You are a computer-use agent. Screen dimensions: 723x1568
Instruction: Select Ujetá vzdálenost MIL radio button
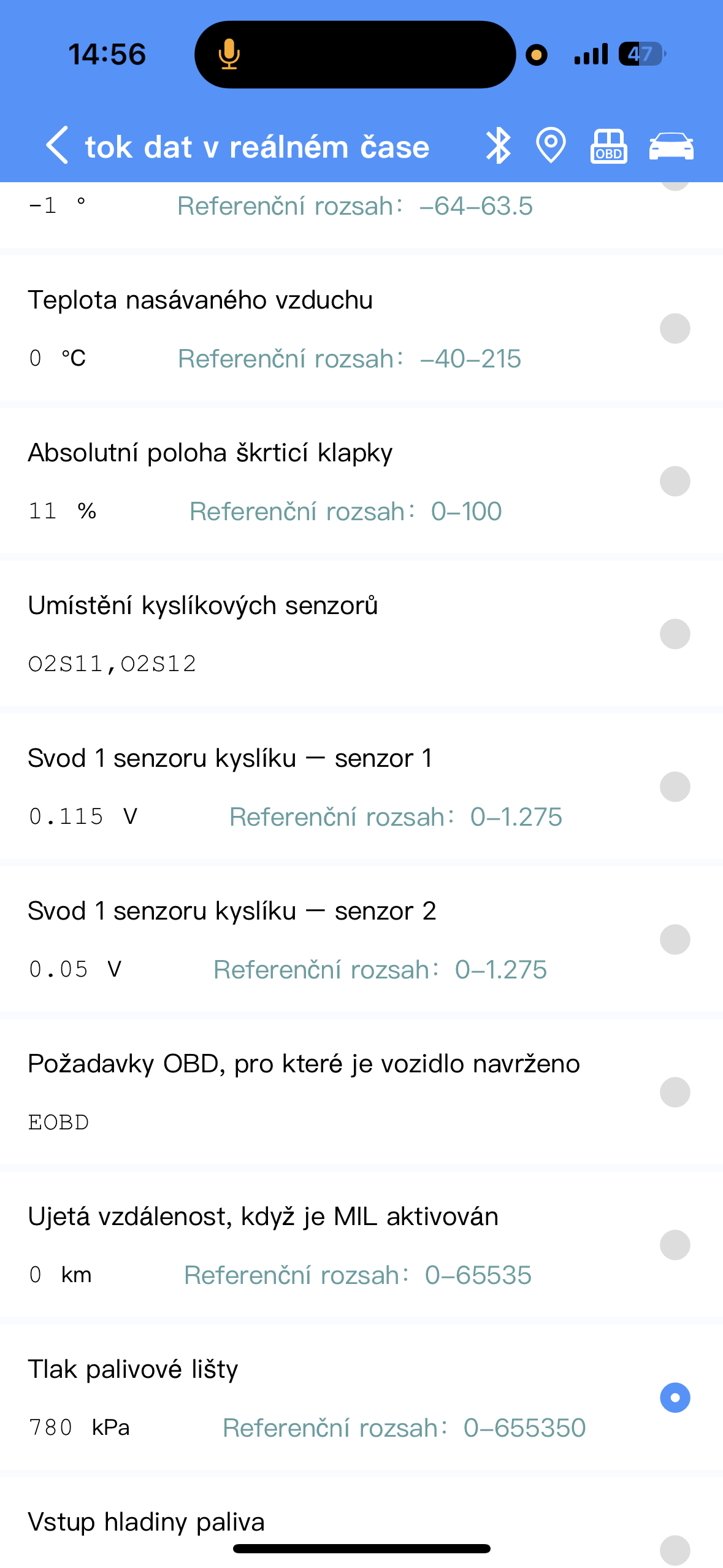pyautogui.click(x=675, y=1245)
